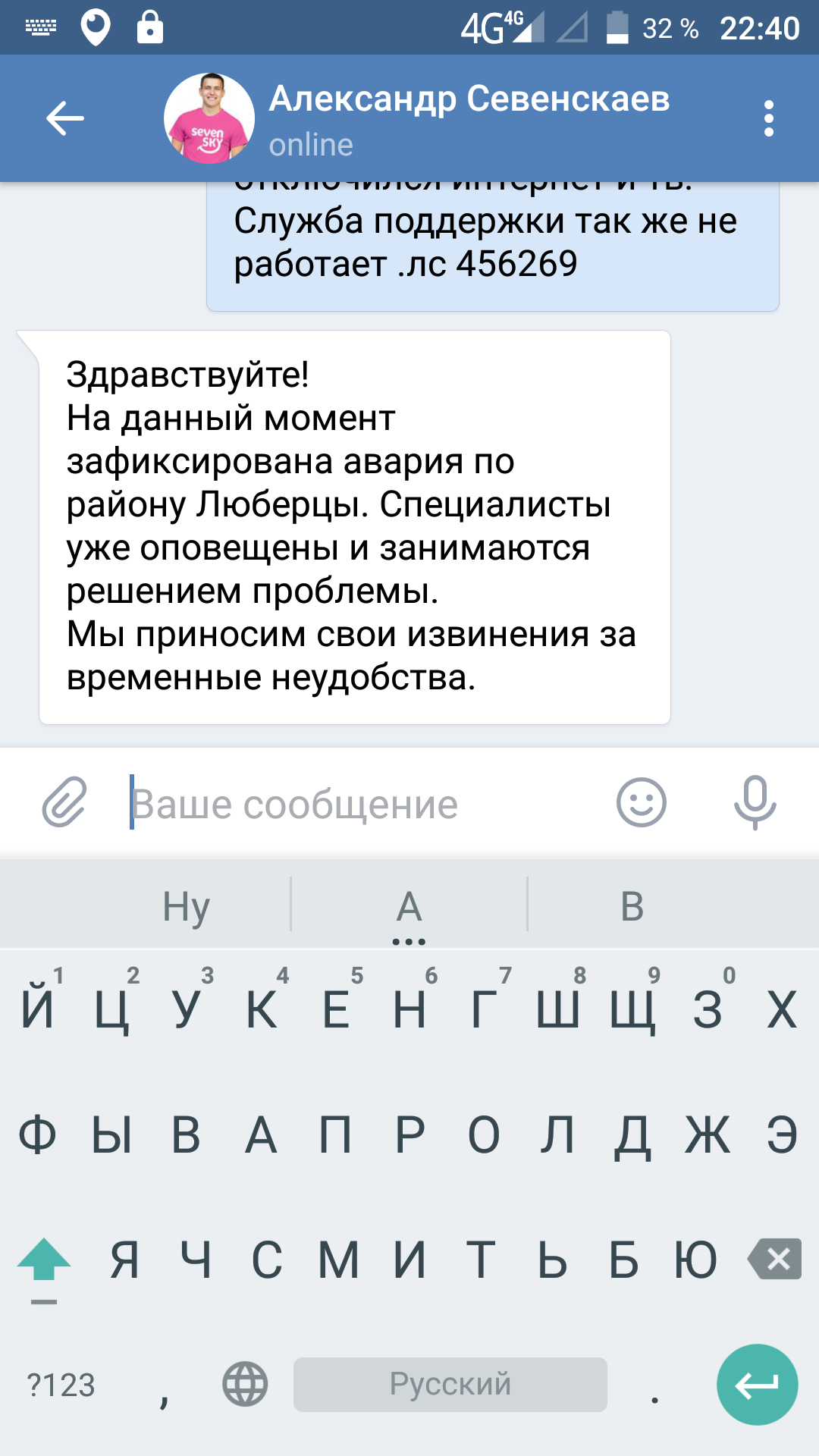This screenshot has height=1456, width=819.
Task: Hit the backspace key on the keyboard
Action: (775, 1260)
